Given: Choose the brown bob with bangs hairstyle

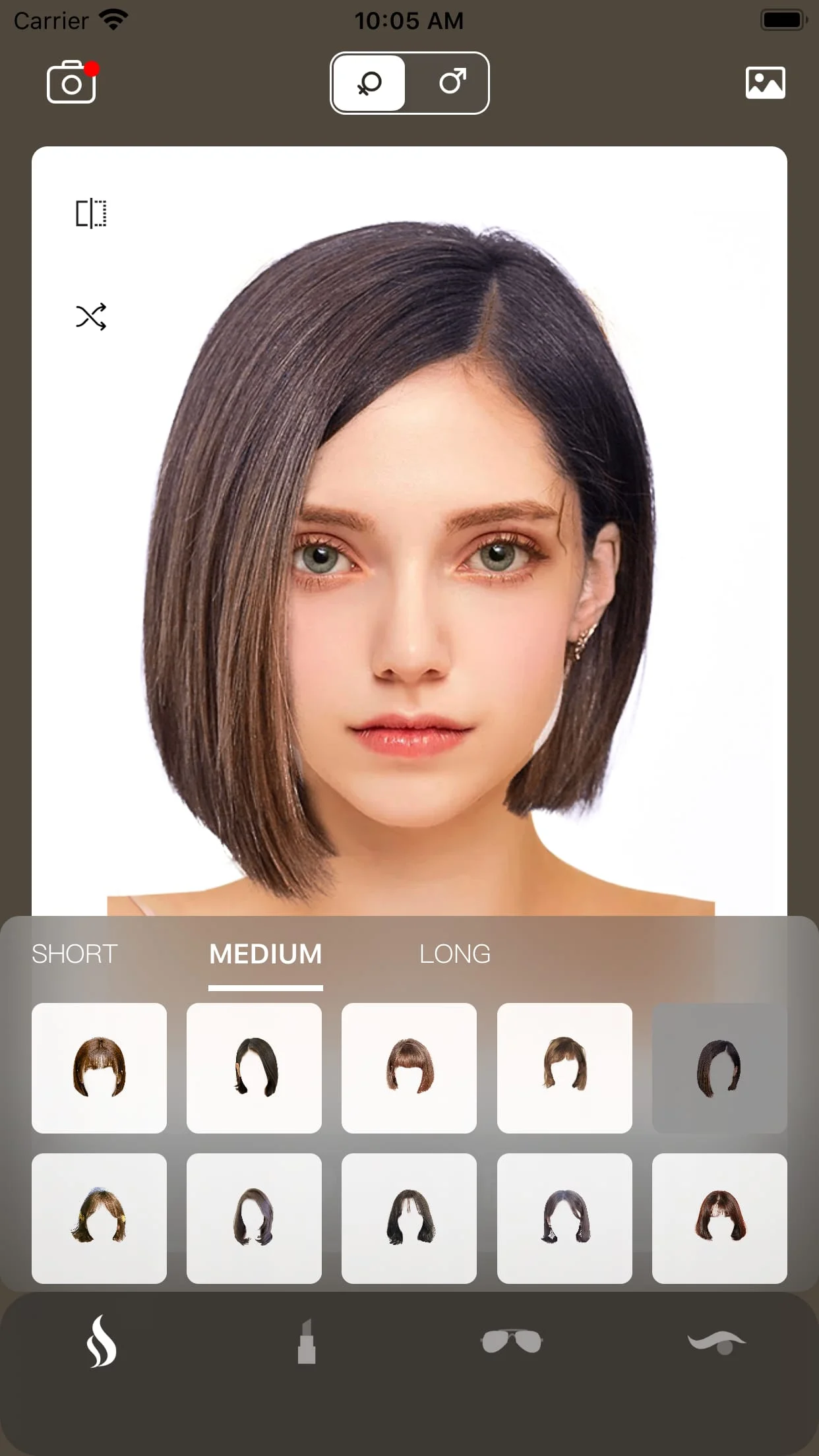Looking at the screenshot, I should click(x=99, y=1068).
